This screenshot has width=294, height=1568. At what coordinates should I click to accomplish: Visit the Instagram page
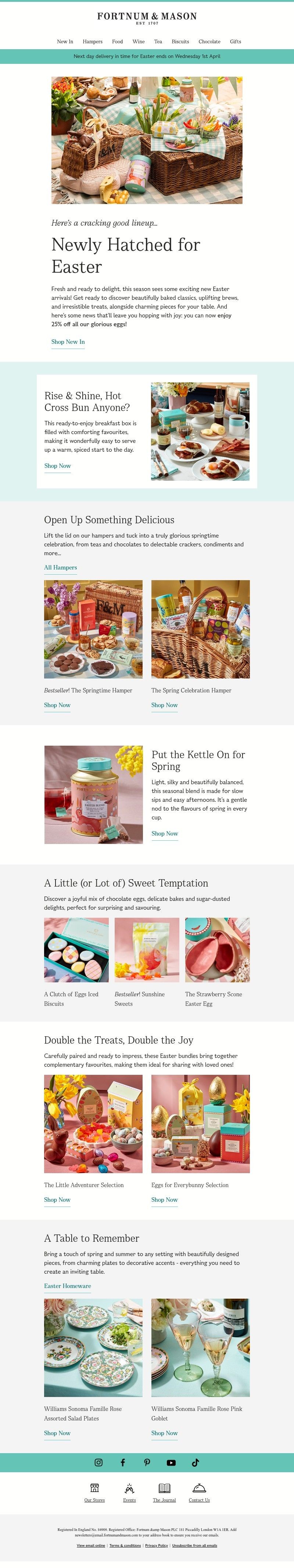click(x=98, y=1463)
